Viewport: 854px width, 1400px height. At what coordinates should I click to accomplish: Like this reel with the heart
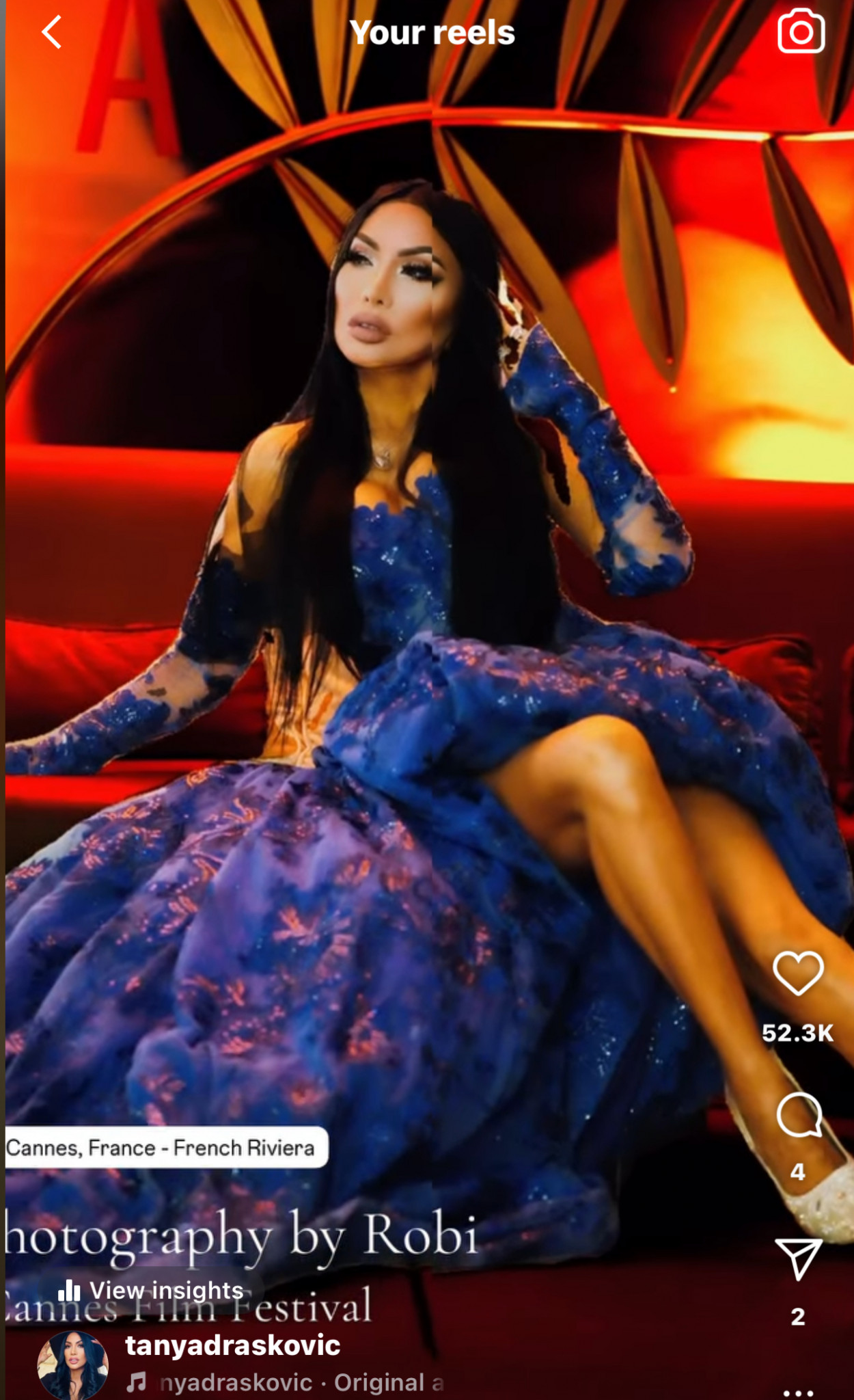[x=798, y=973]
